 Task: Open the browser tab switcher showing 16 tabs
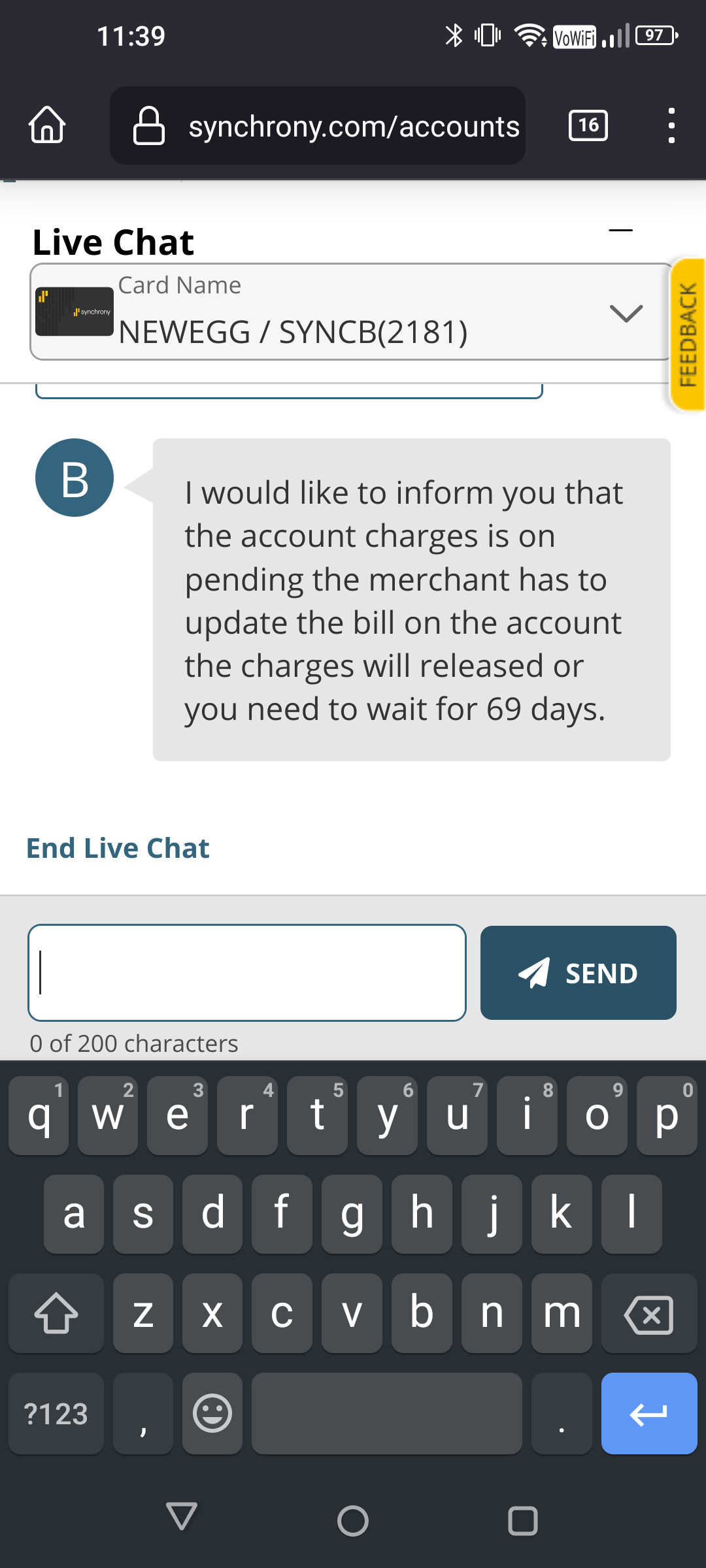pos(586,125)
